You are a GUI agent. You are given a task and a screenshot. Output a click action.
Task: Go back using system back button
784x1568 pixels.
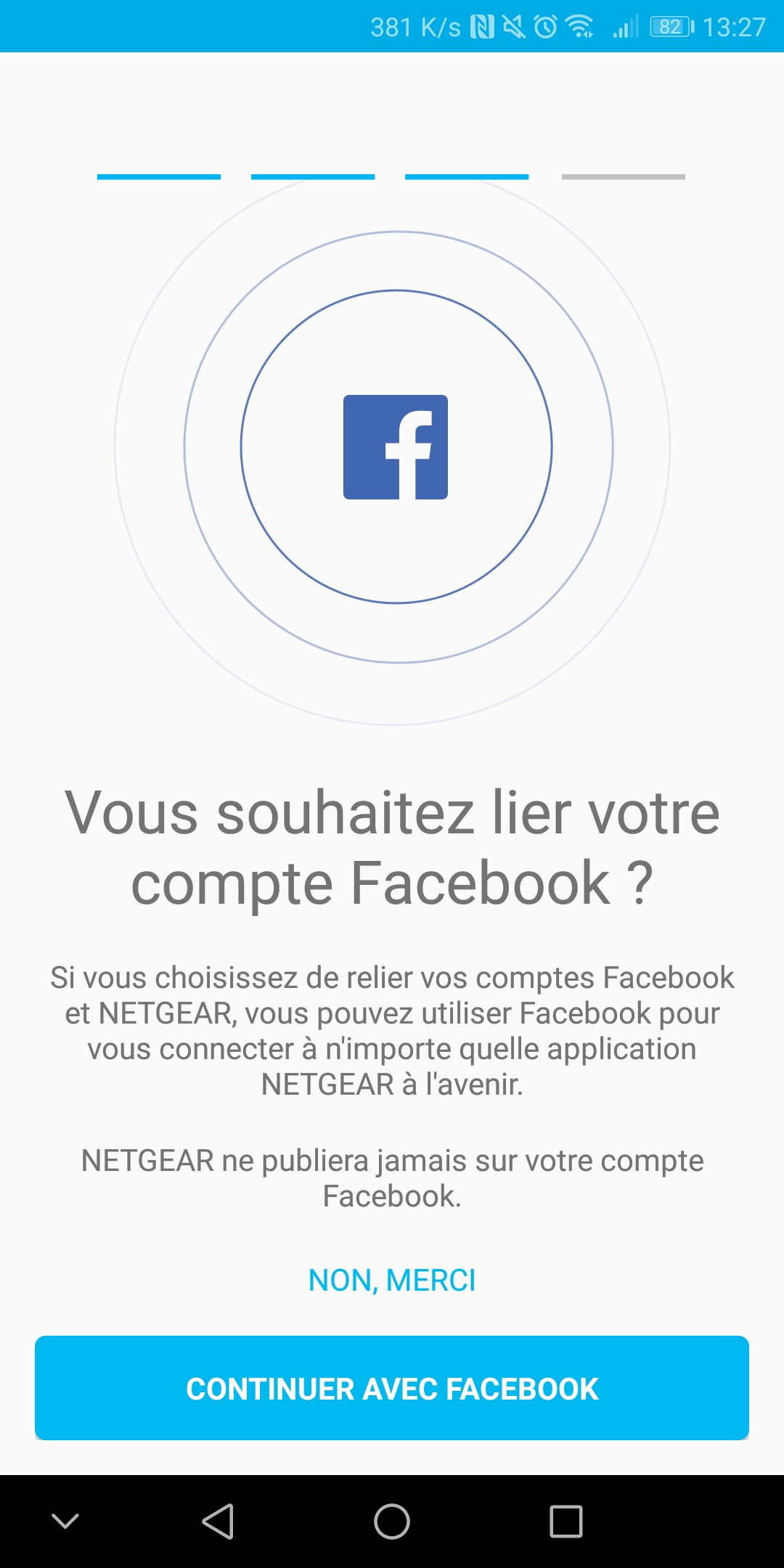[x=218, y=1522]
